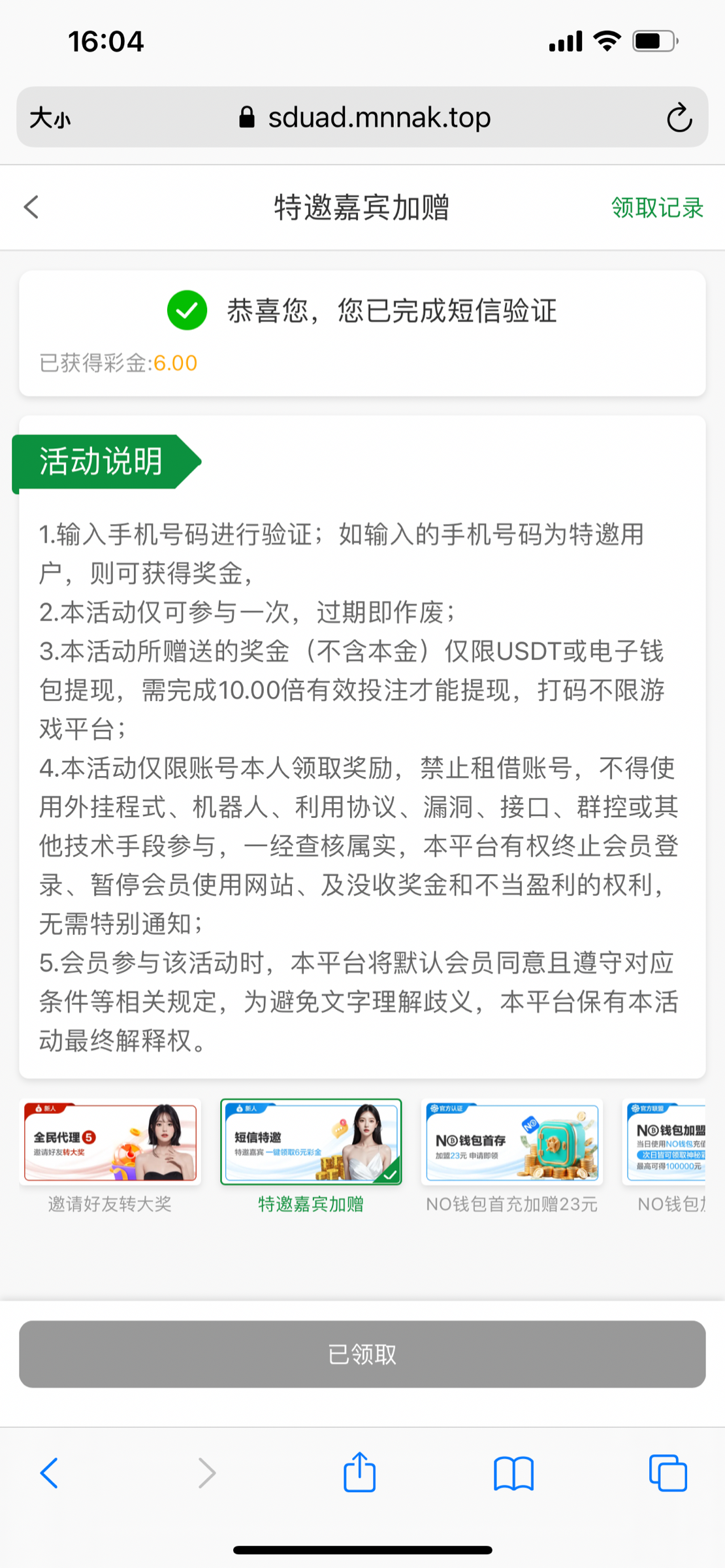Tap the sduad.mnnak.top address bar
This screenshot has height=1568, width=725.
(366, 118)
